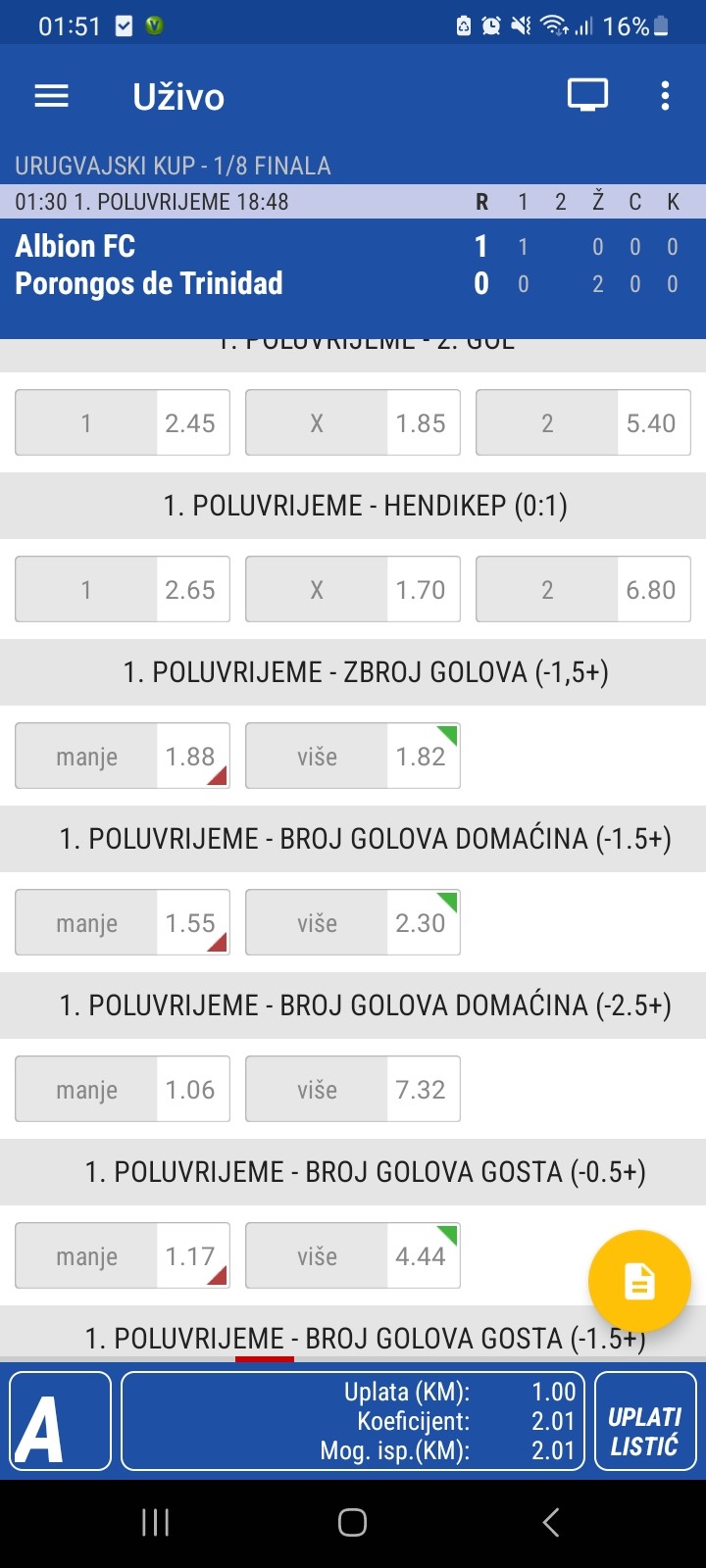Viewport: 706px width, 1568px height.
Task: Pick away at 5.40 in 2. gol market
Action: pyautogui.click(x=583, y=422)
